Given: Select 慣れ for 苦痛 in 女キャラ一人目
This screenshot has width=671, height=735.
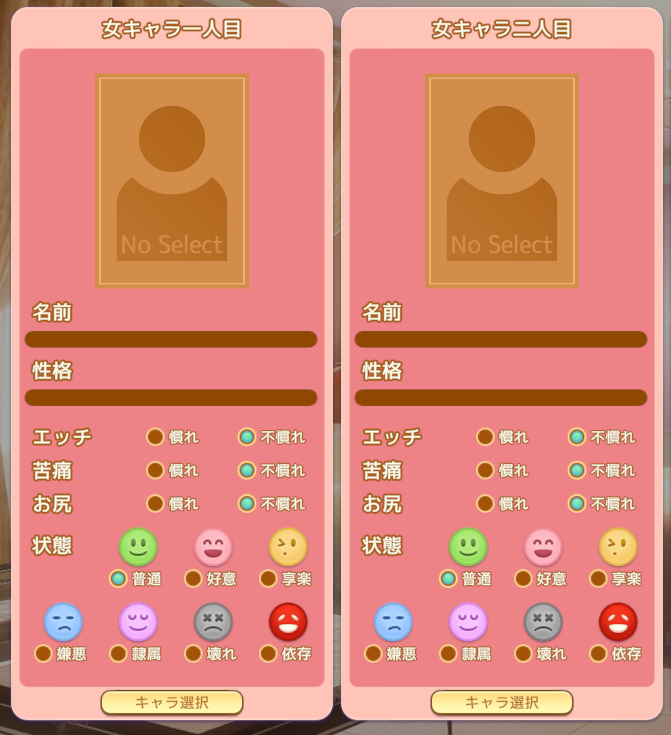Looking at the screenshot, I should pos(155,470).
